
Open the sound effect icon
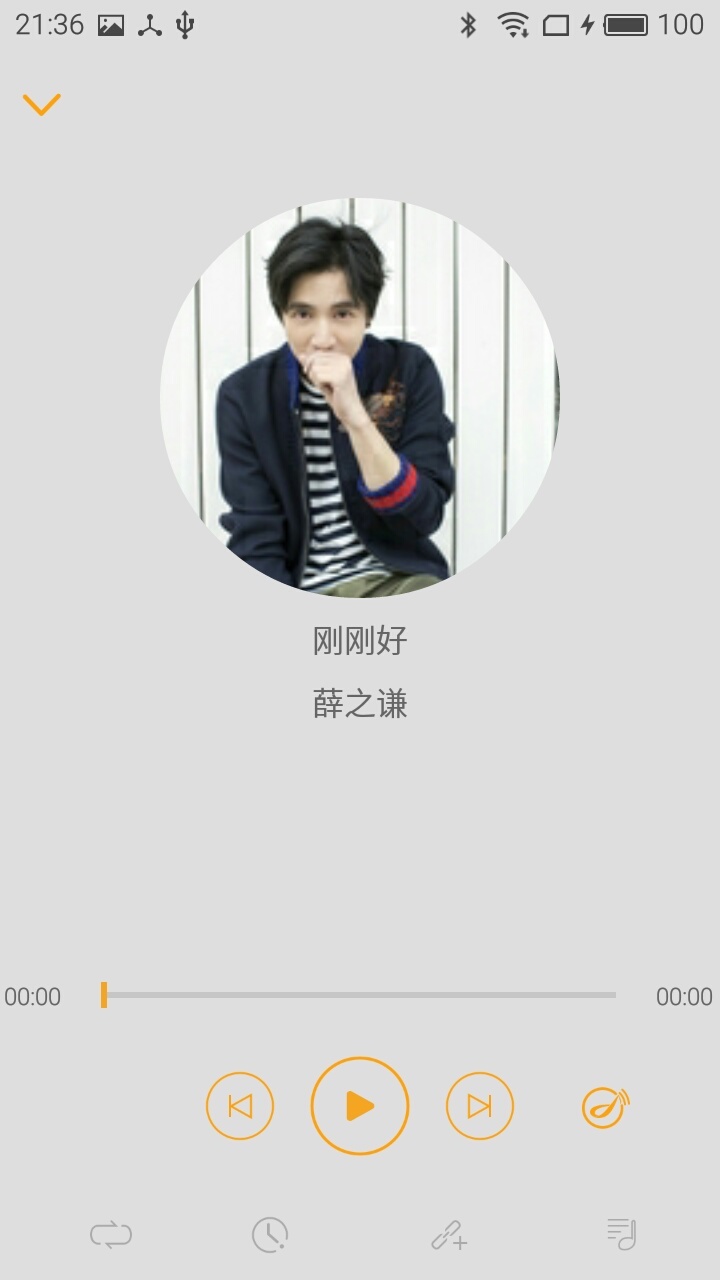point(606,1107)
